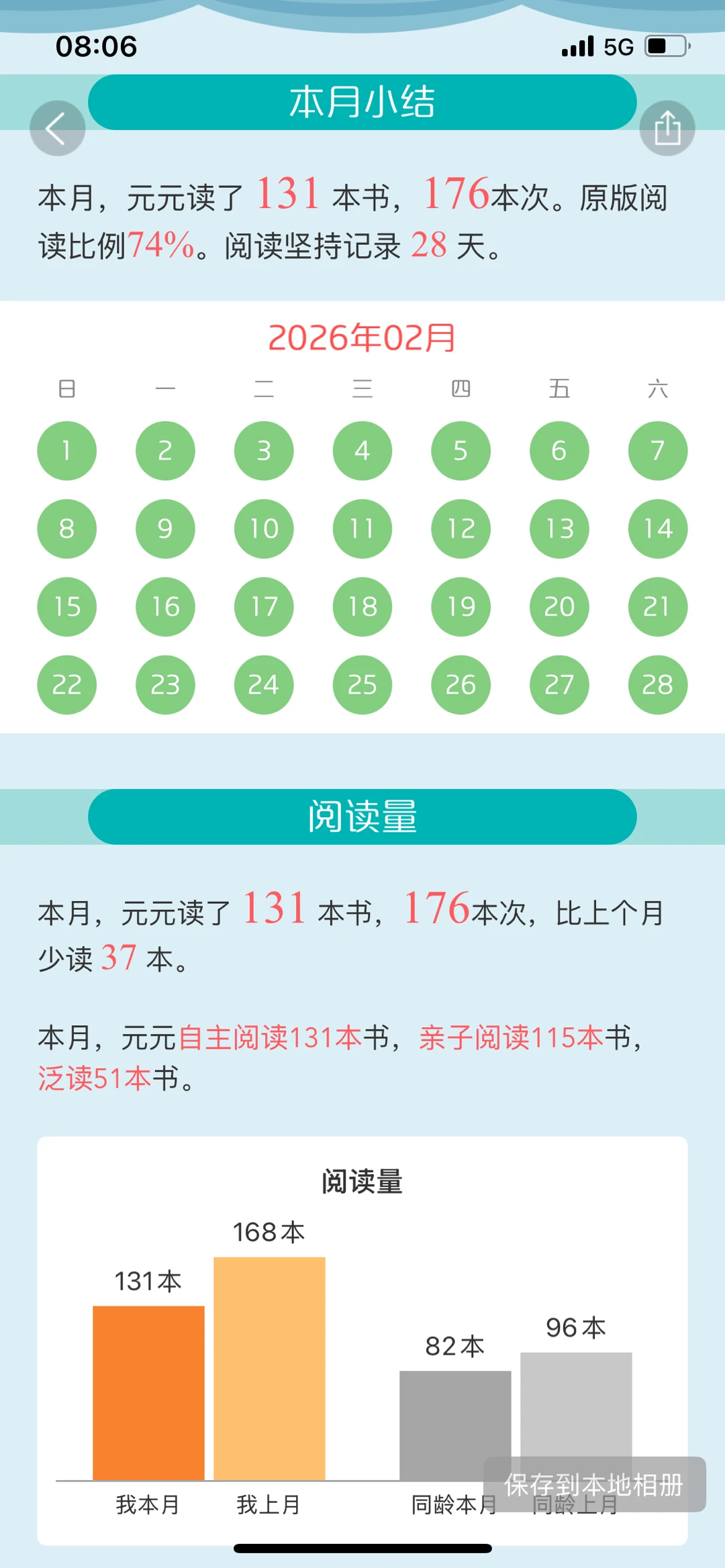The width and height of the screenshot is (725, 1568).
Task: Go back using the arrow icon
Action: pyautogui.click(x=57, y=128)
